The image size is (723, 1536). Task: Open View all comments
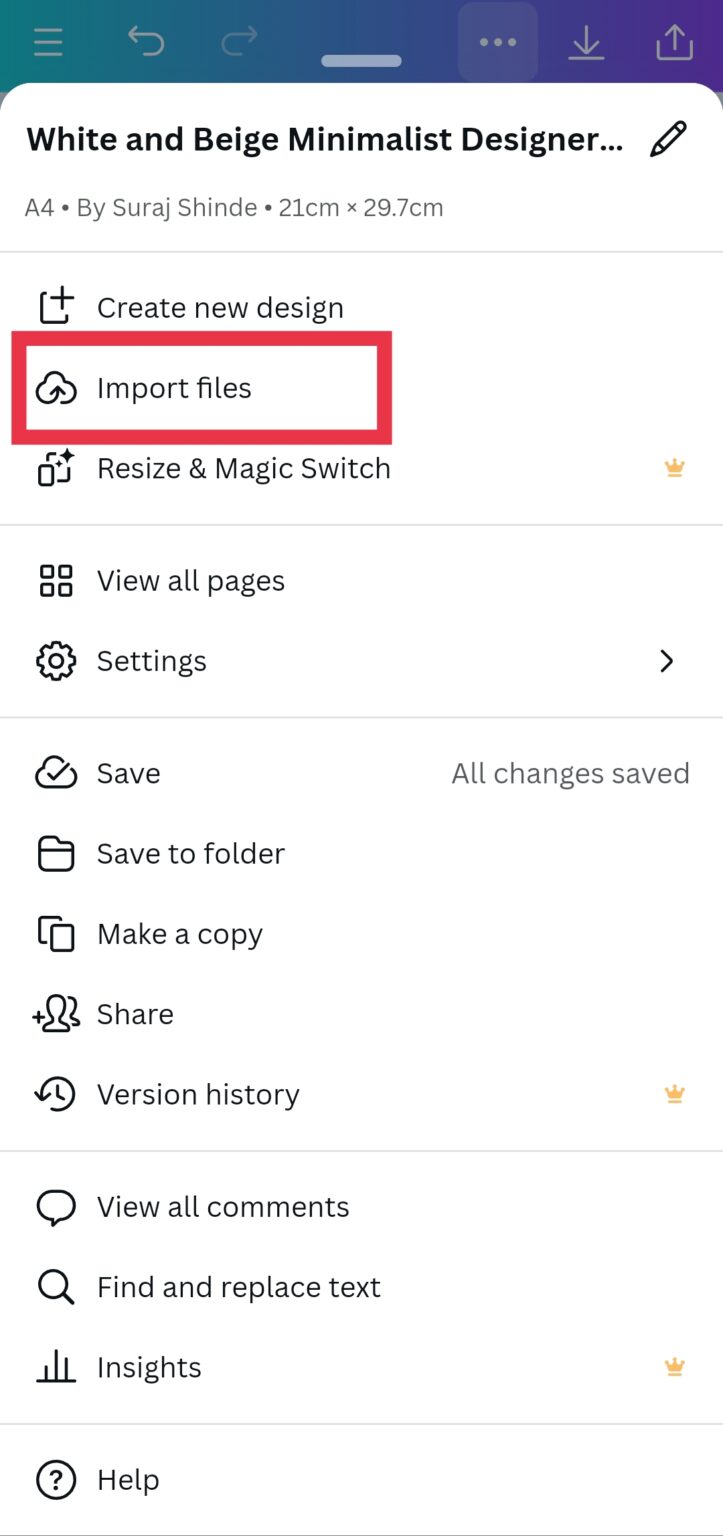point(222,1207)
